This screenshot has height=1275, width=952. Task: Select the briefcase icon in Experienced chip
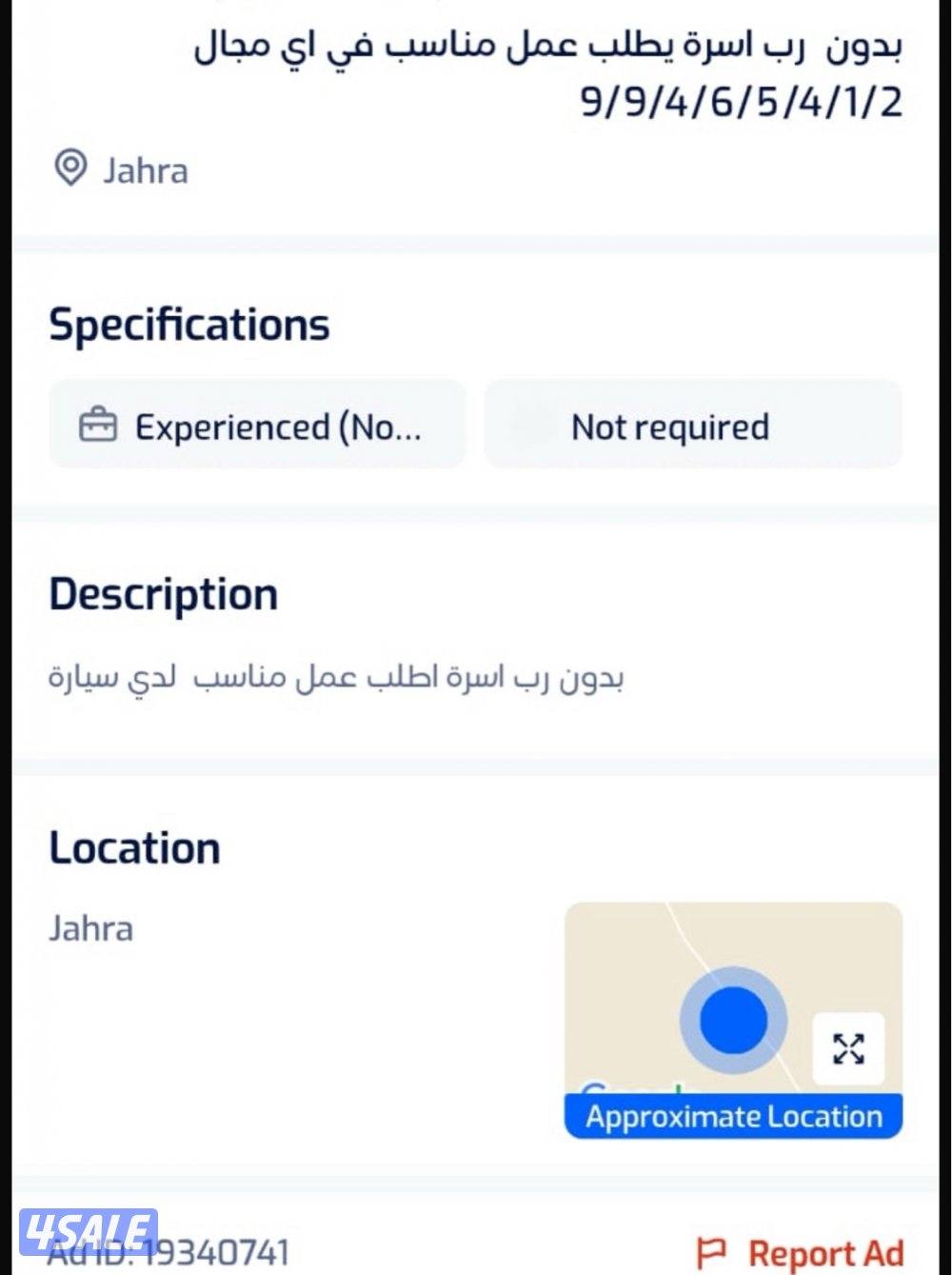98,426
